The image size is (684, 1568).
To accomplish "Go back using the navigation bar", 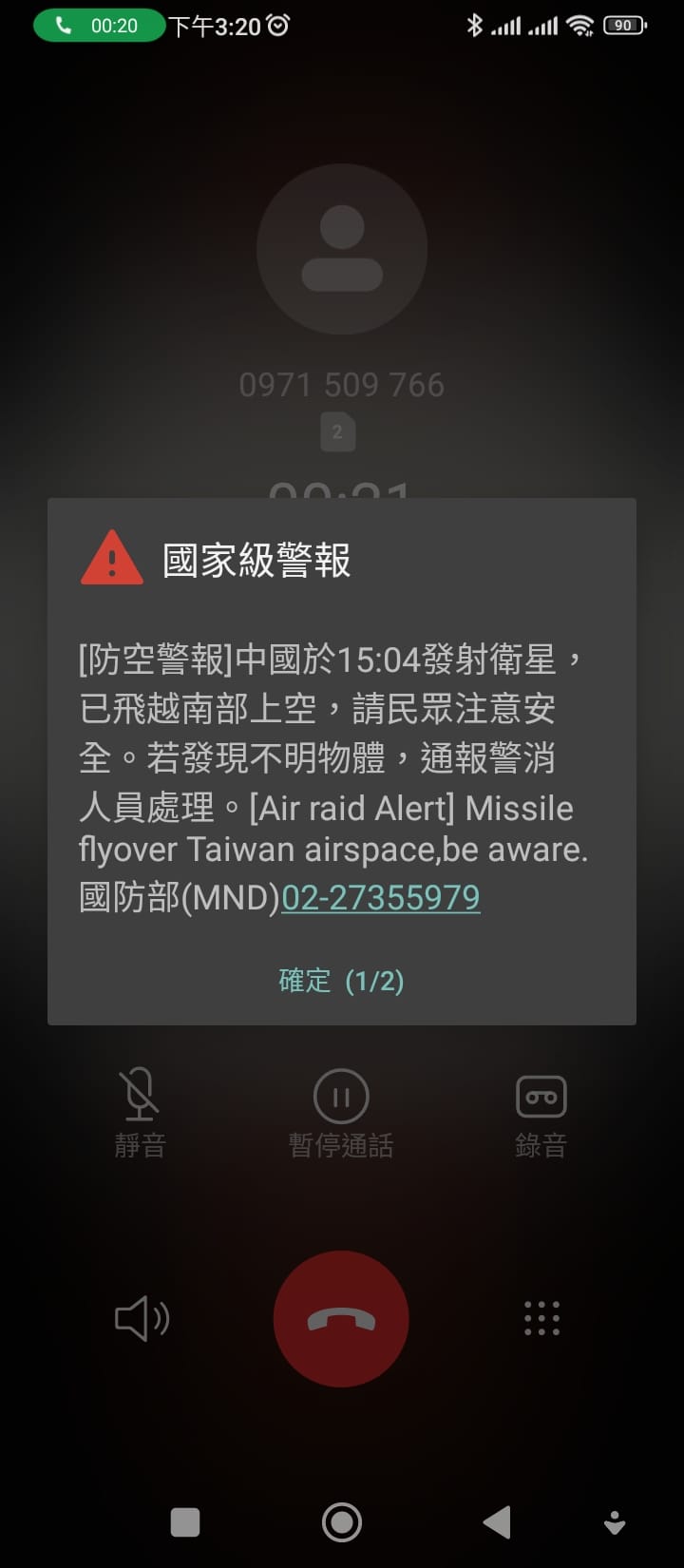I will (x=497, y=1522).
